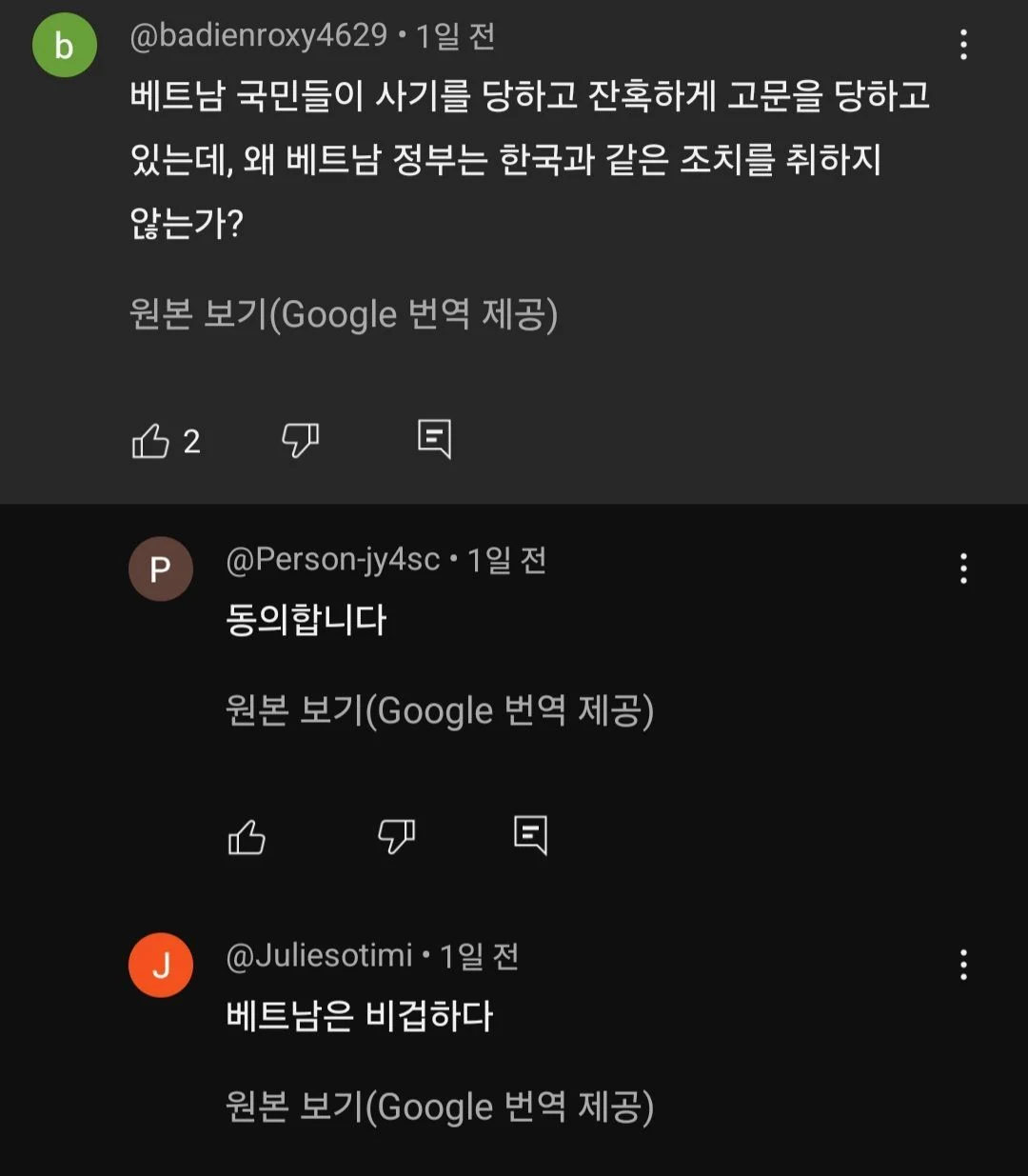Show original of @Person-jy4sc's reply

pyautogui.click(x=440, y=710)
